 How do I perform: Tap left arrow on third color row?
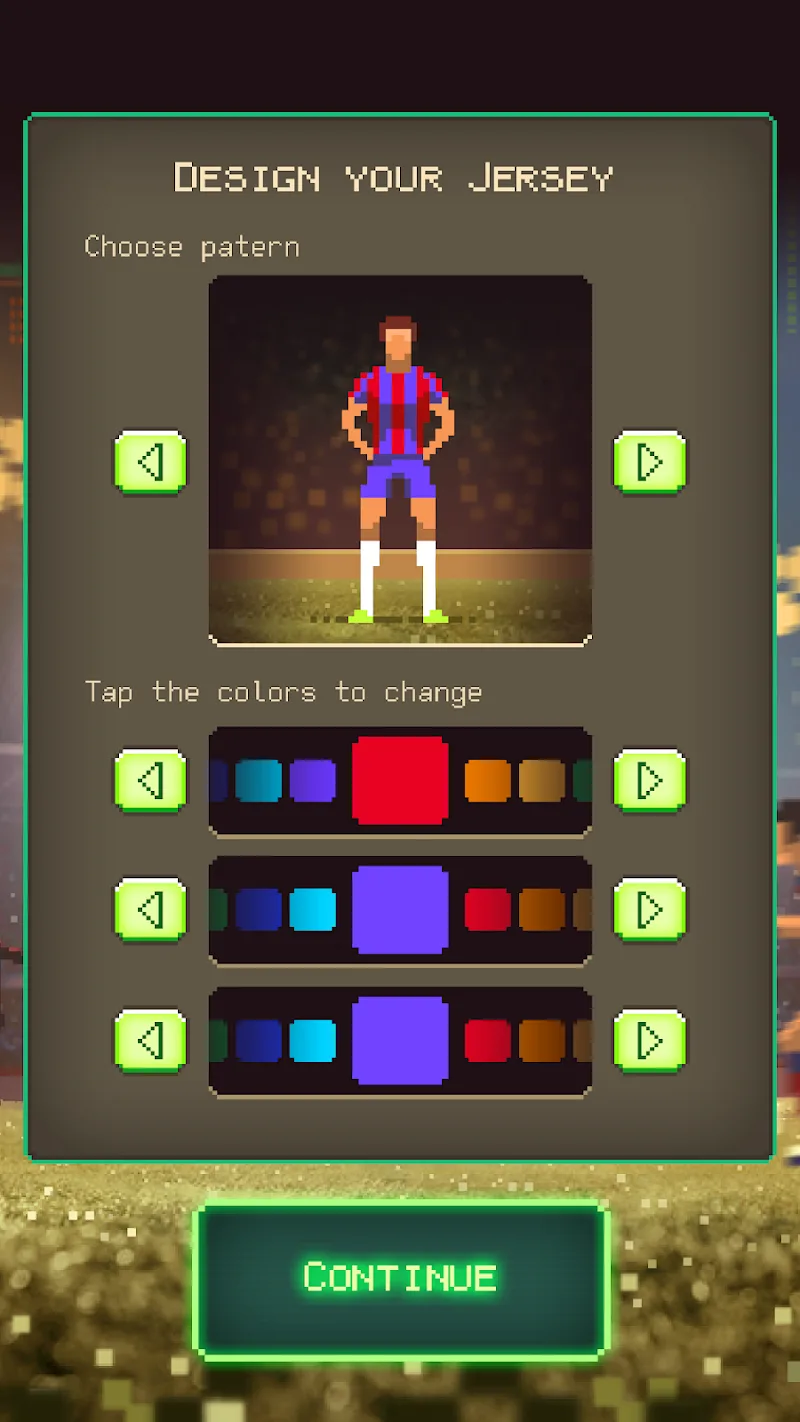(150, 1040)
